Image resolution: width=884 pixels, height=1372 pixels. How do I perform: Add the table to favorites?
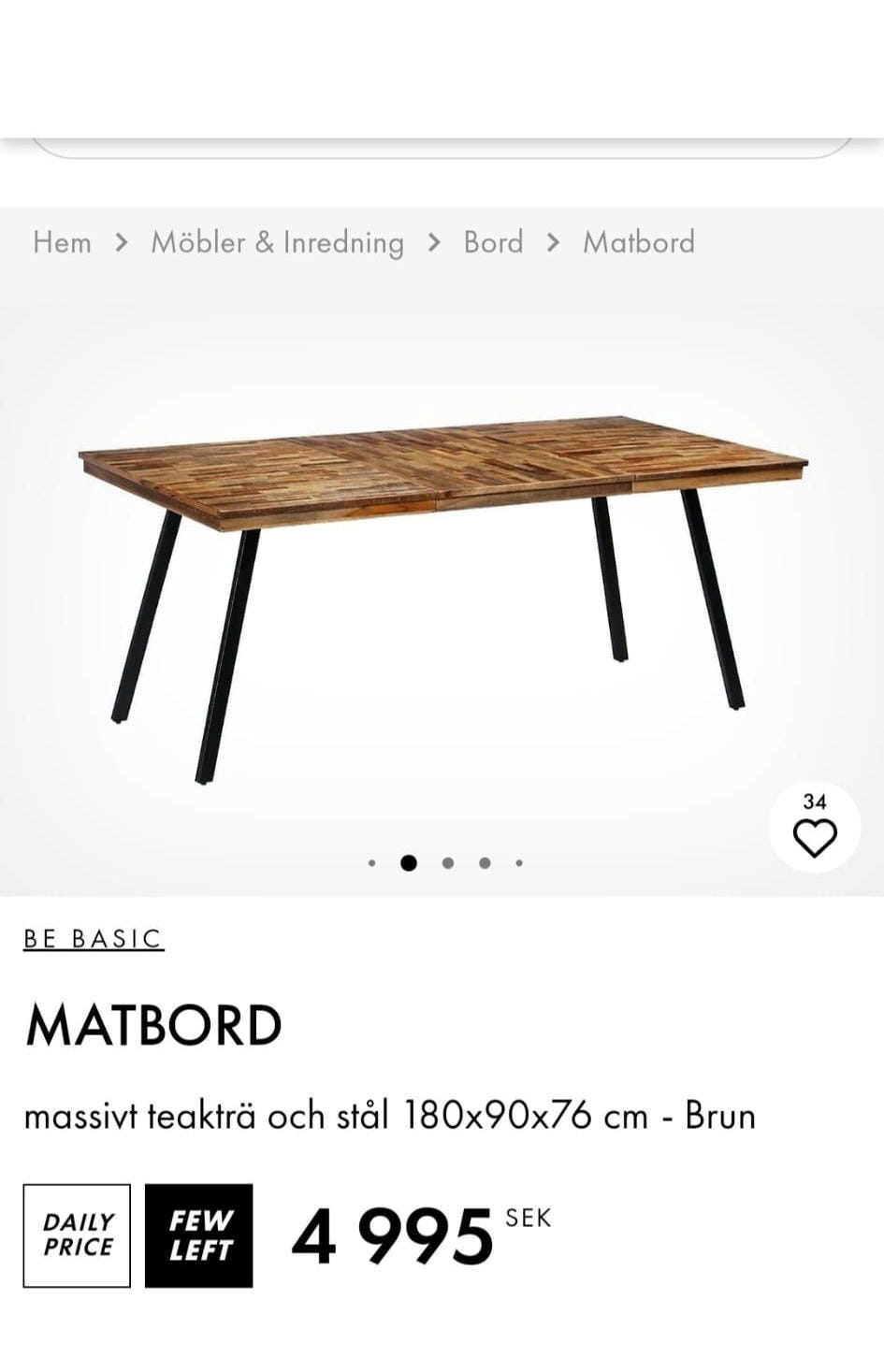pos(814,836)
